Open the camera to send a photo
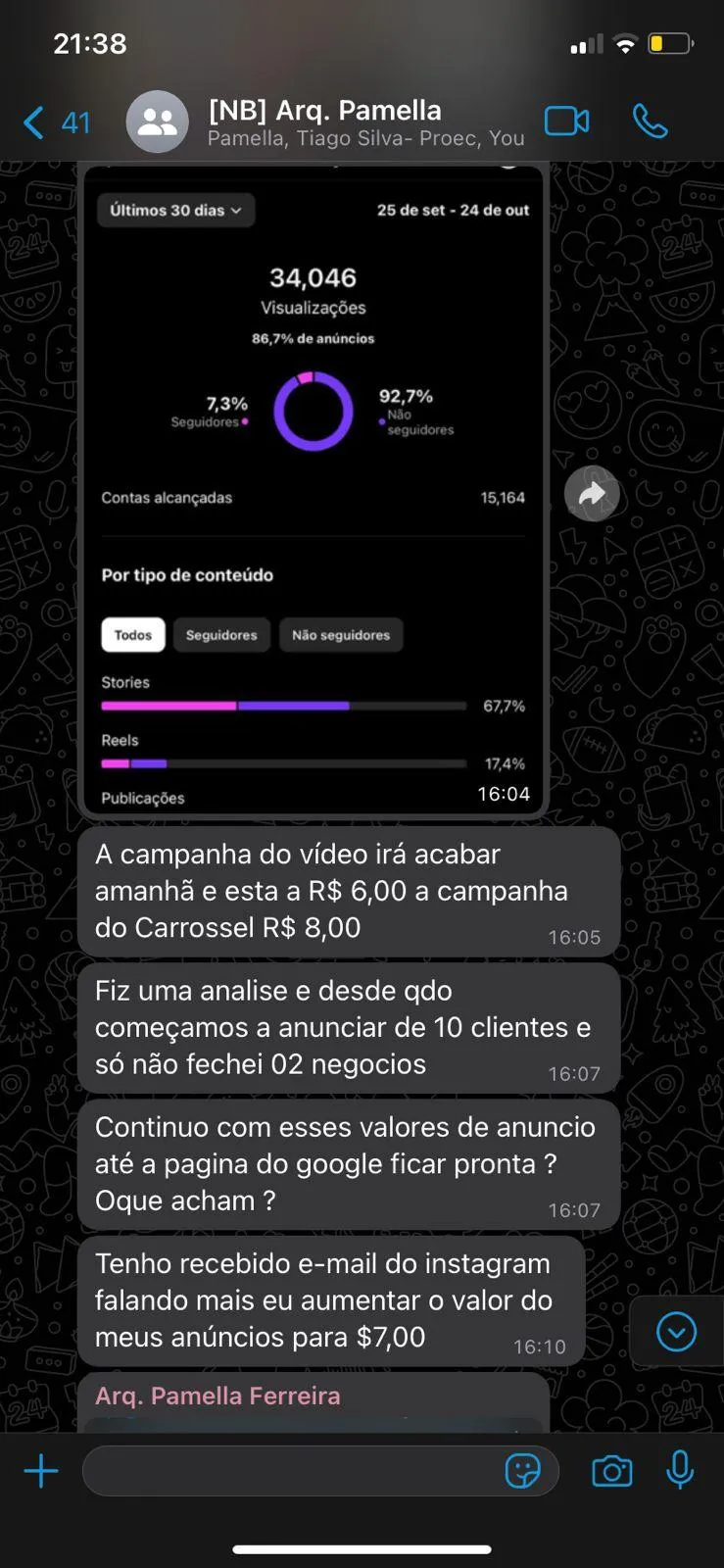This screenshot has height=1568, width=724. (612, 1471)
